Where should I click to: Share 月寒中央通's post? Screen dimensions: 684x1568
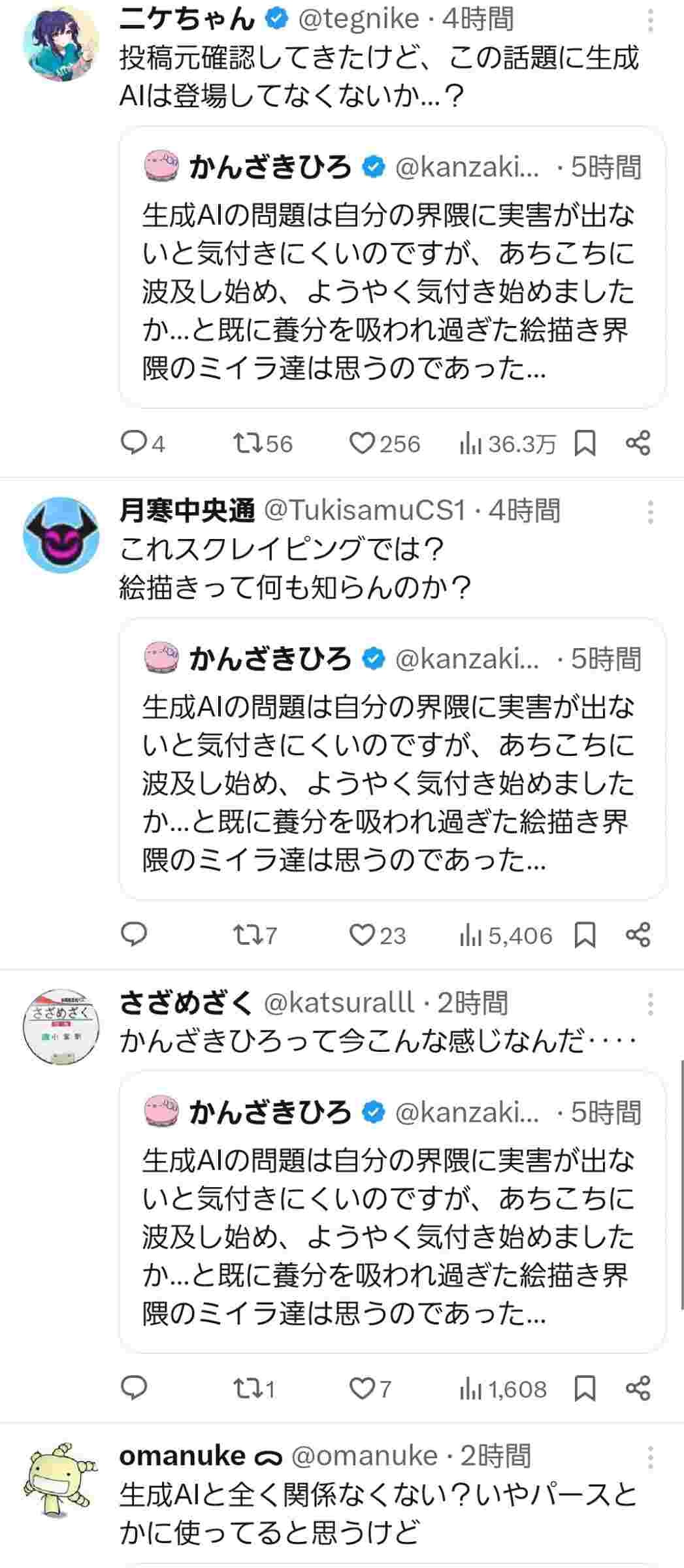(x=638, y=935)
